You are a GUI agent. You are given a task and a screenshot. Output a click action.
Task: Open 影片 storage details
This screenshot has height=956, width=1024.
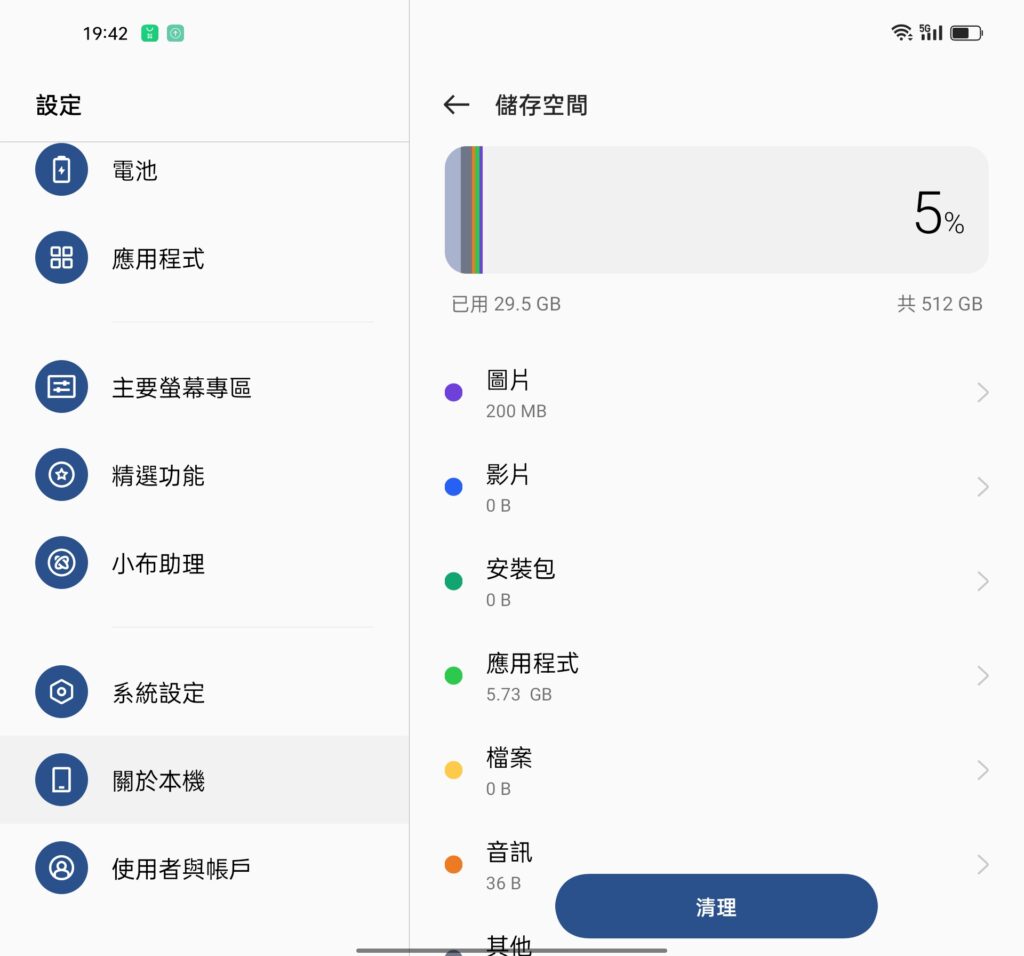click(715, 487)
